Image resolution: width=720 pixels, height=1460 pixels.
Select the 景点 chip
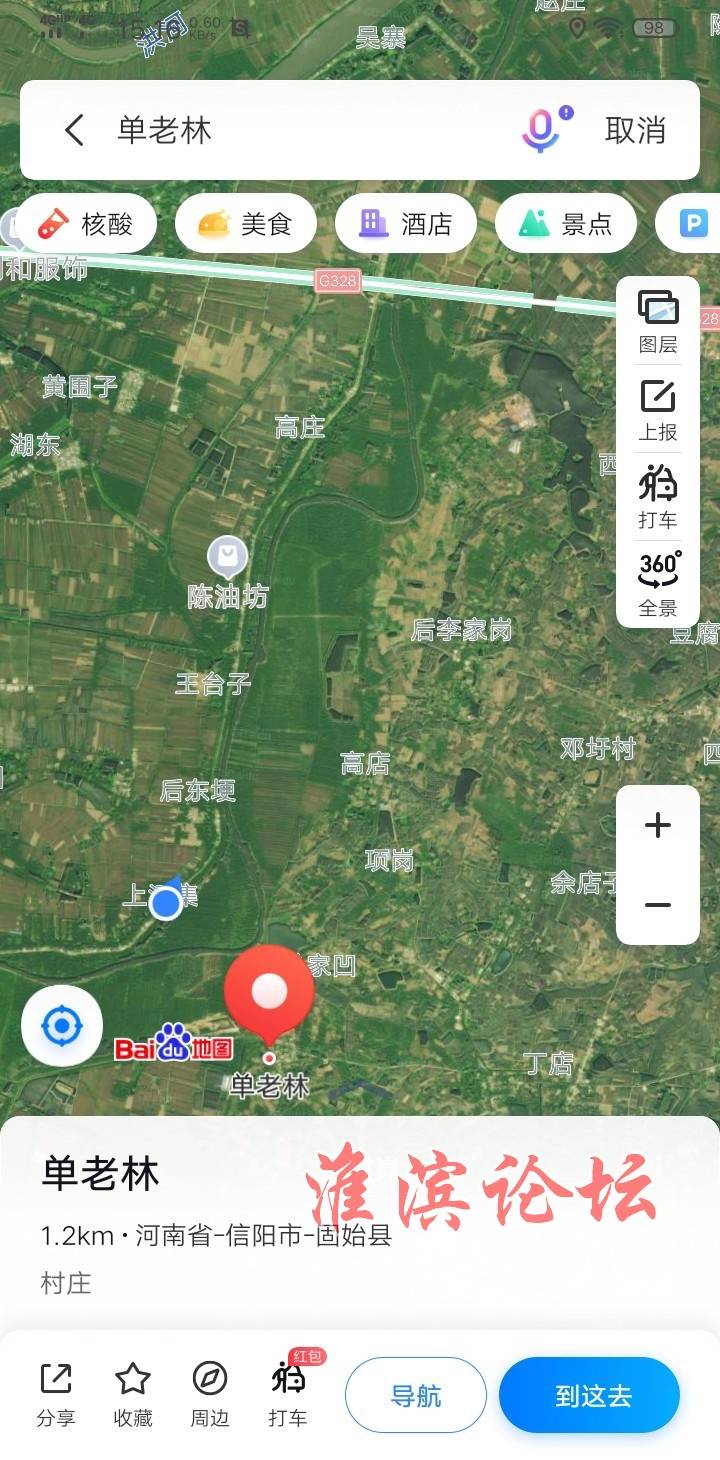pos(566,223)
